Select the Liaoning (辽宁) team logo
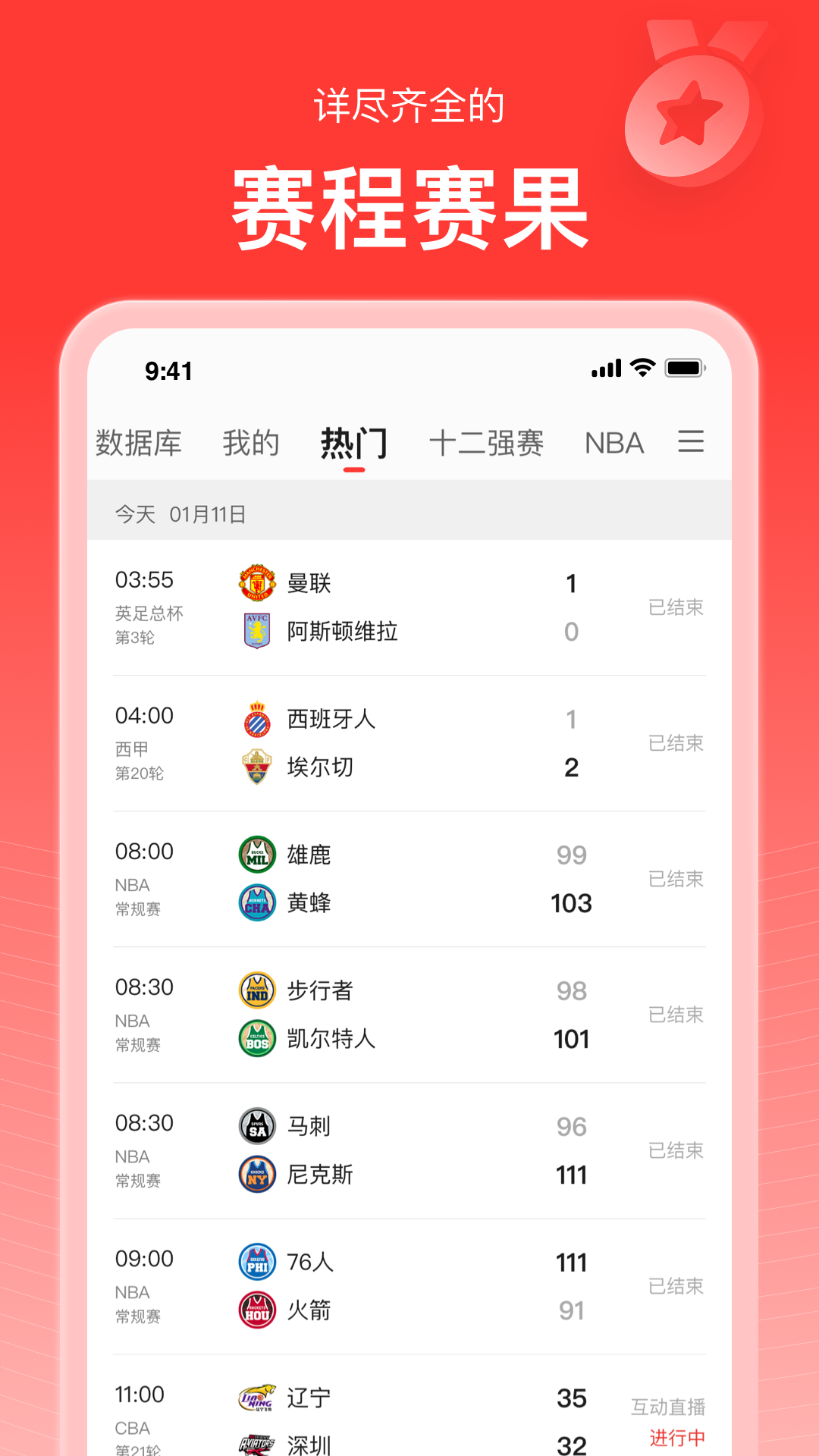Viewport: 819px width, 1456px height. pos(256,1398)
